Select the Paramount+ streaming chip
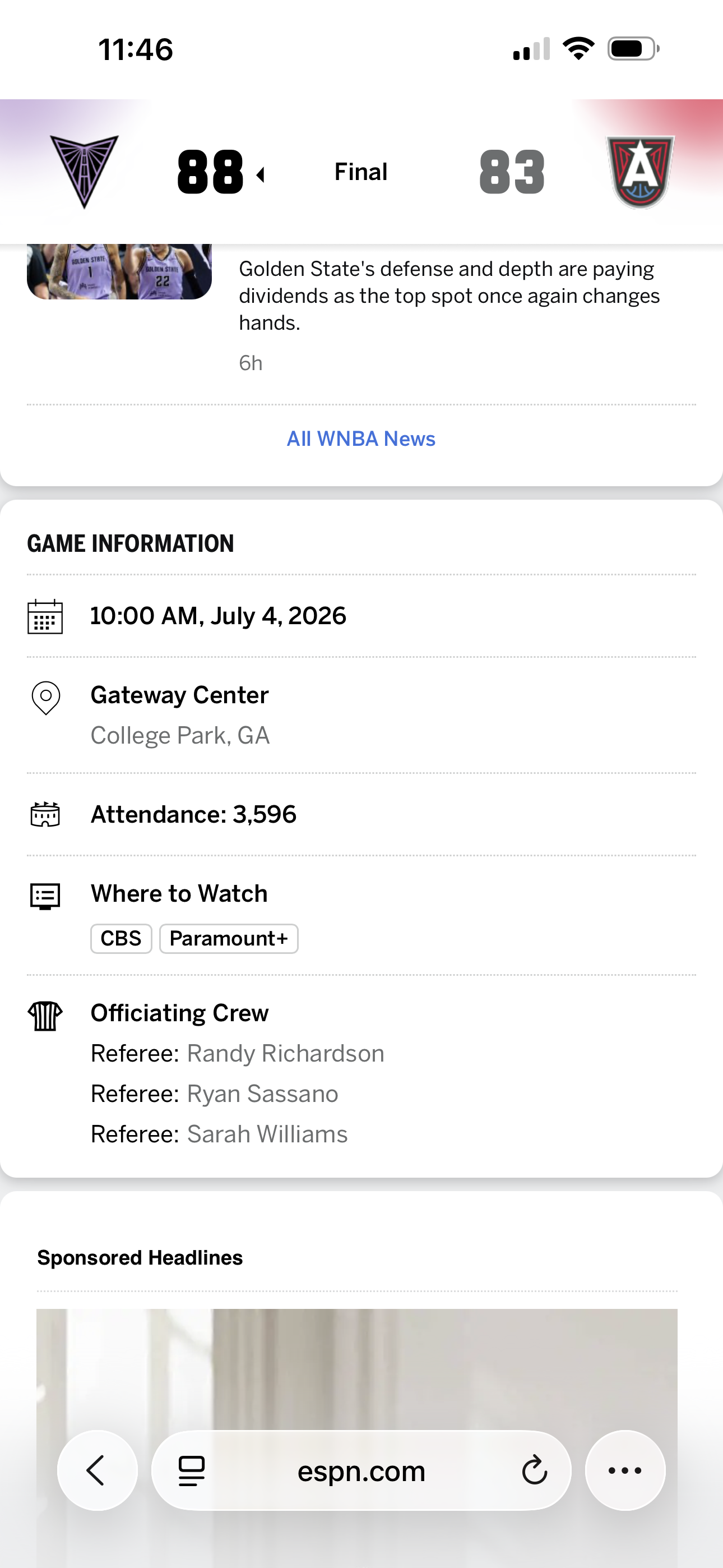The width and height of the screenshot is (723, 1568). (229, 938)
